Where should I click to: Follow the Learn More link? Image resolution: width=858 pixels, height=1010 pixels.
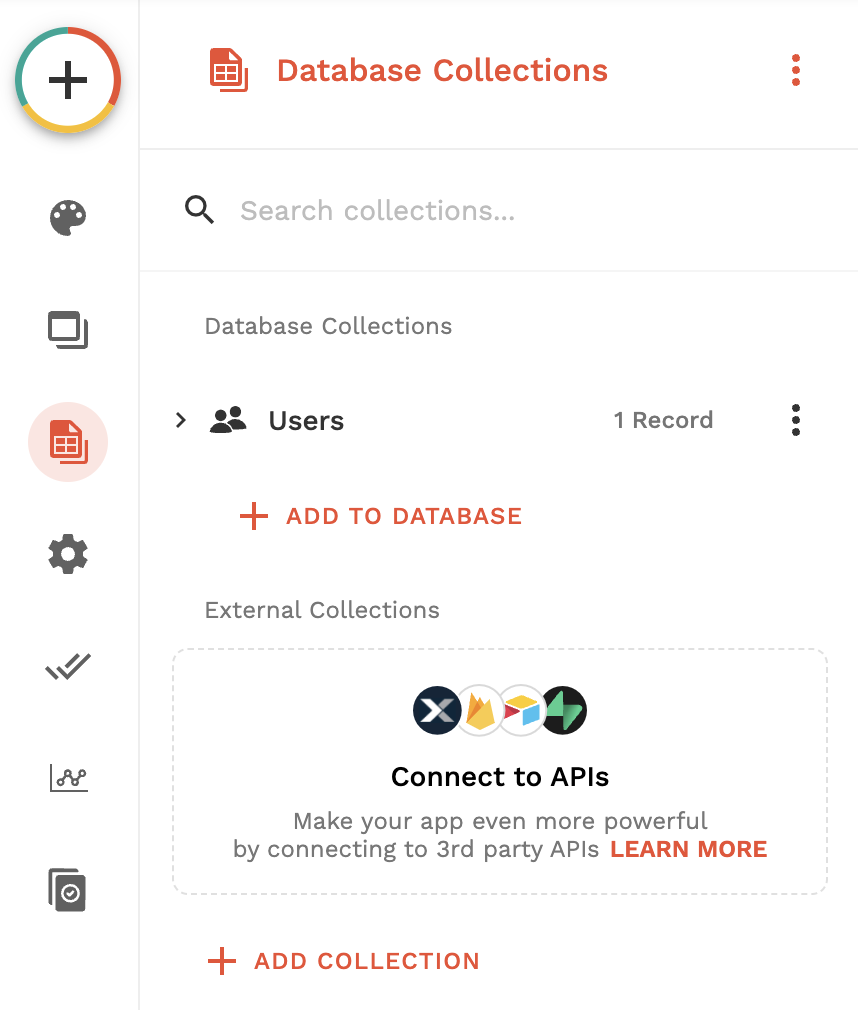[688, 850]
